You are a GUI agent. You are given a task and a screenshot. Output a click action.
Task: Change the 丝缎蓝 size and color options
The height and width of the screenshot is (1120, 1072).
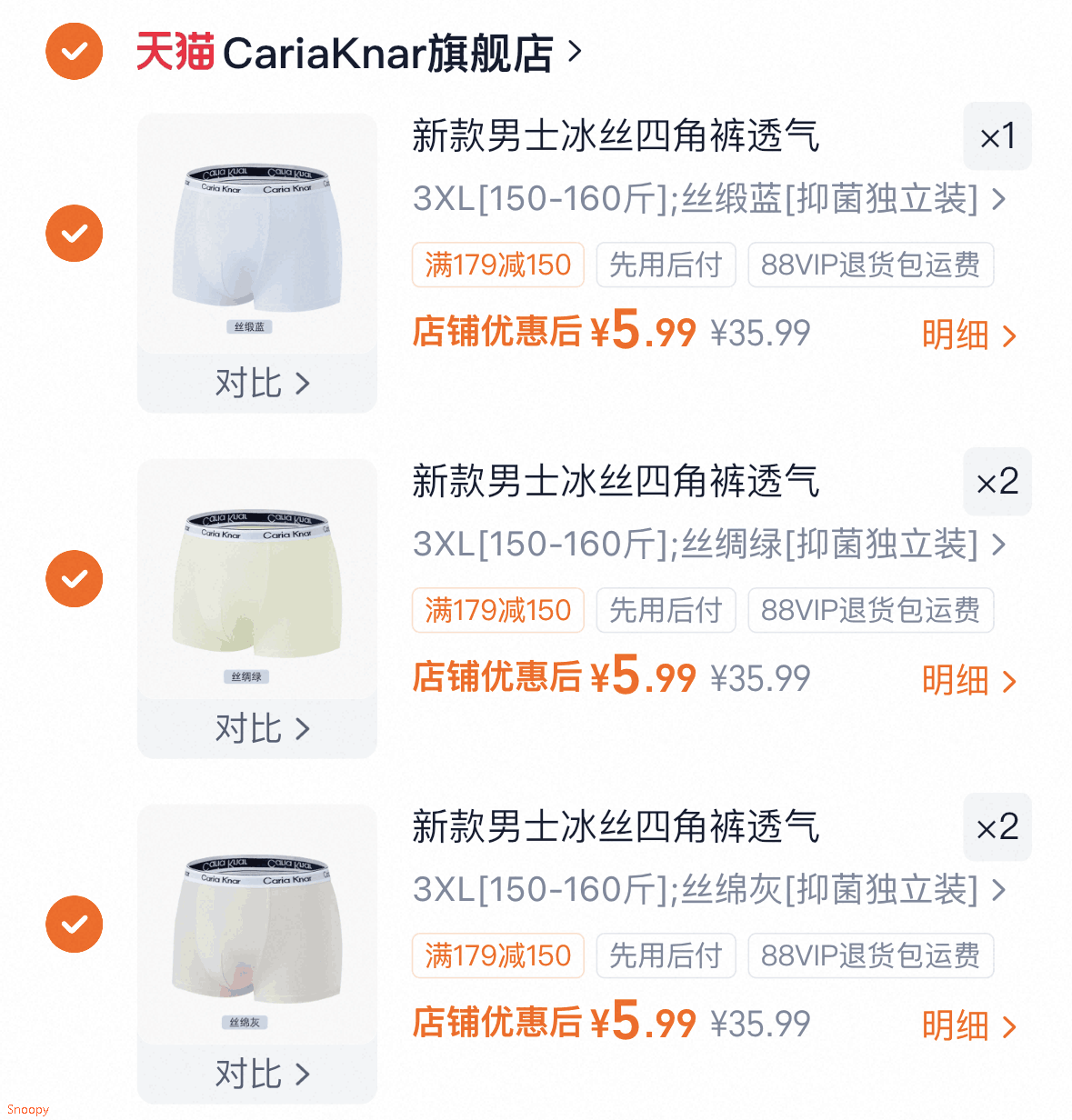(709, 199)
